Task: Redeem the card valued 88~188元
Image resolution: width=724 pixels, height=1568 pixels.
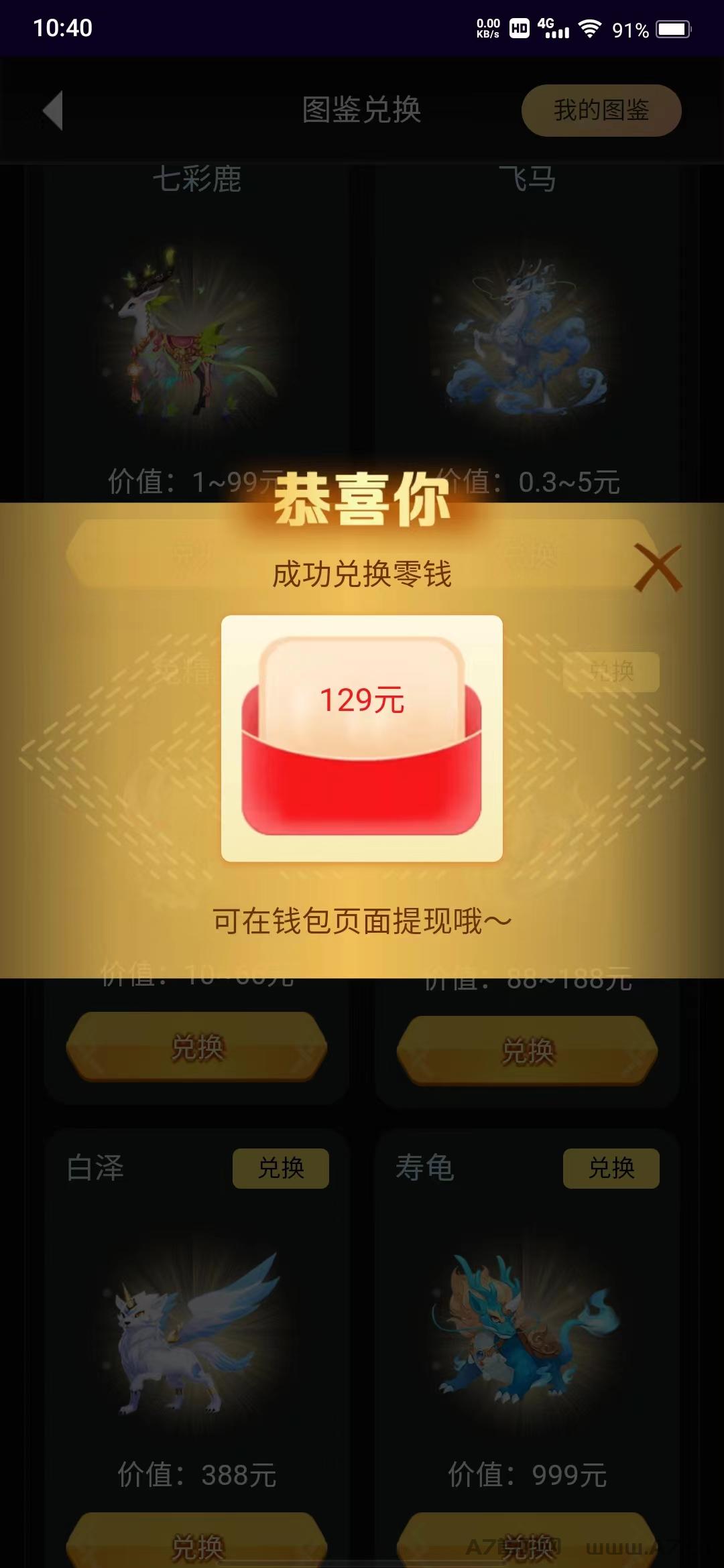Action: pyautogui.click(x=528, y=1051)
